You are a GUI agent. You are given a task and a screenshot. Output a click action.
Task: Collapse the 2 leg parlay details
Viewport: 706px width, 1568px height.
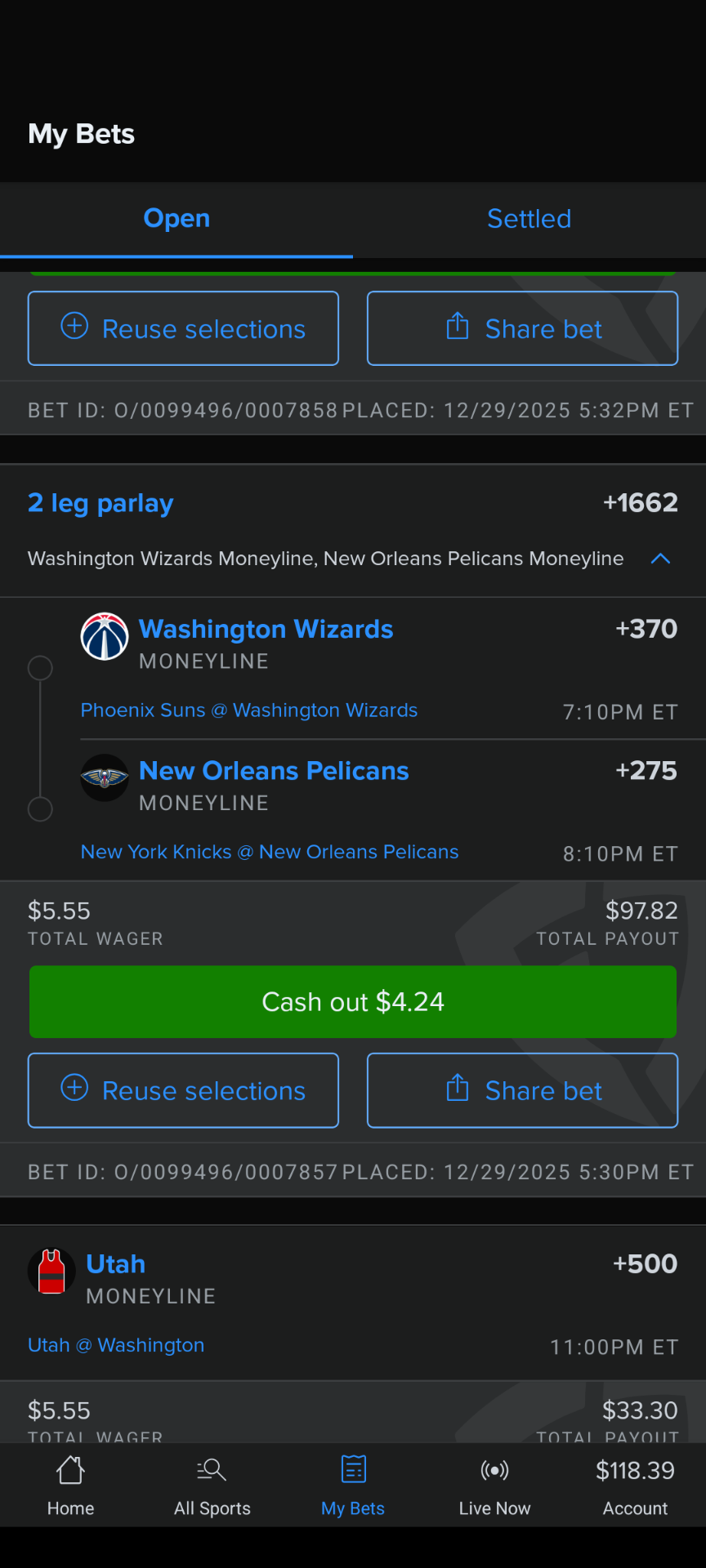(x=660, y=559)
